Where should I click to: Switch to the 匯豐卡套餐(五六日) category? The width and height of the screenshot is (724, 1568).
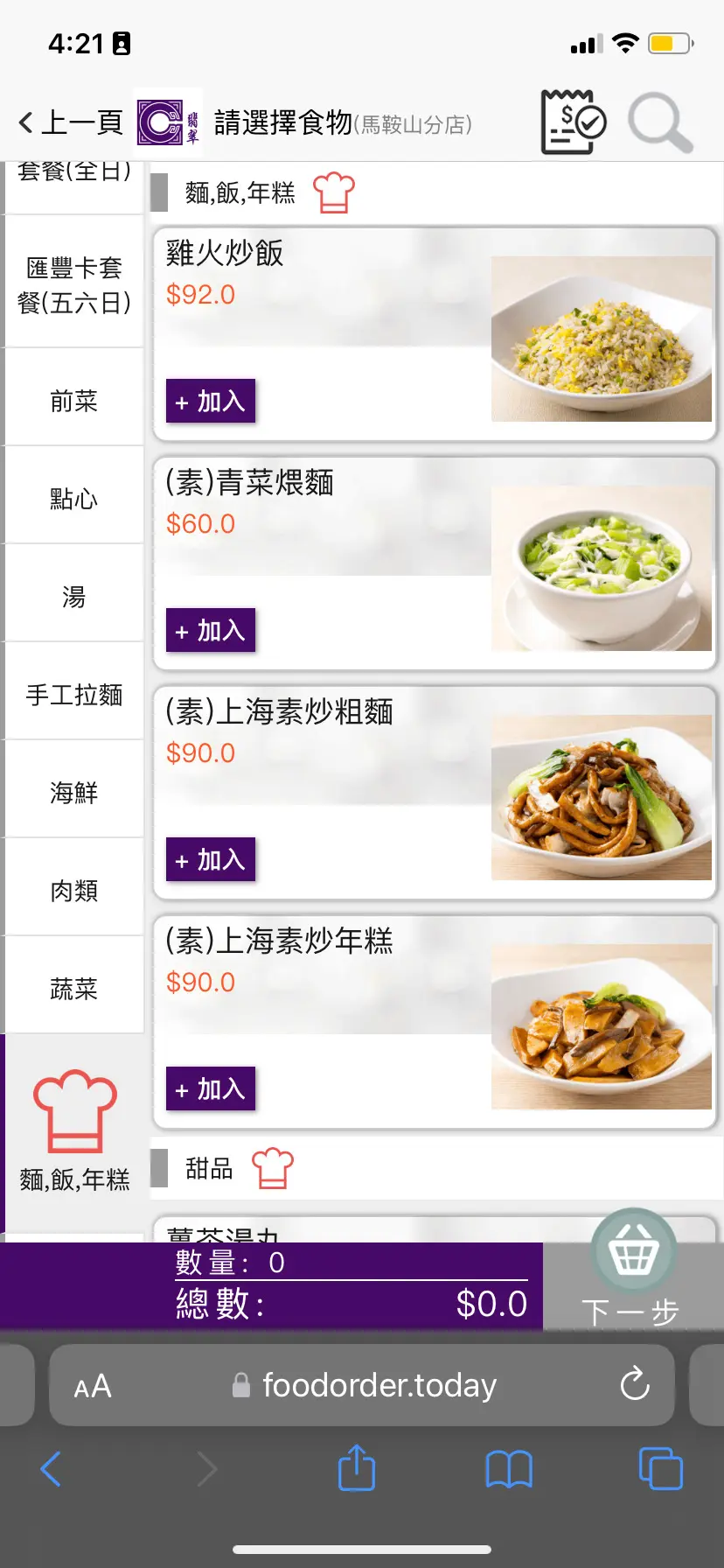pos(74,285)
